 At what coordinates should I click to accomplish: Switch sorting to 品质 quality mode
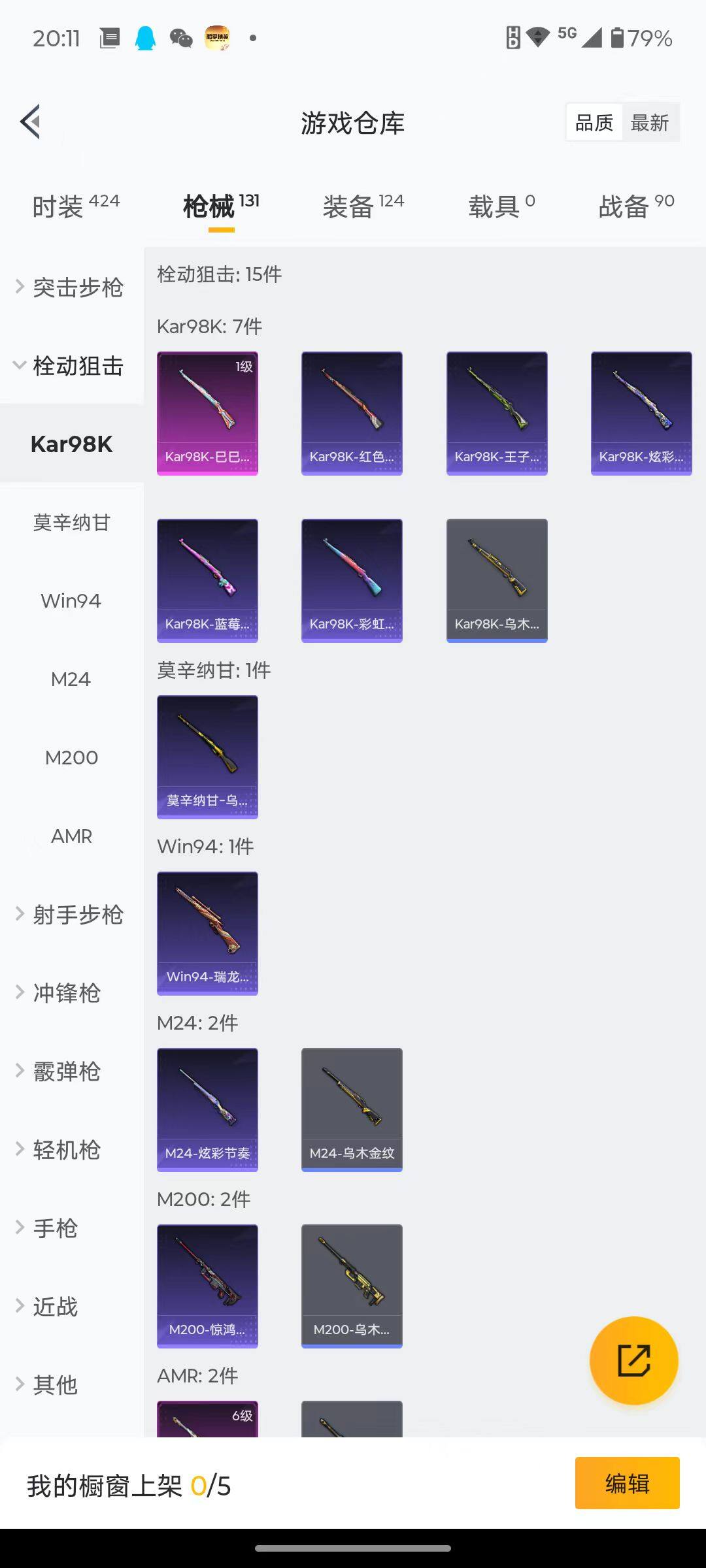593,122
